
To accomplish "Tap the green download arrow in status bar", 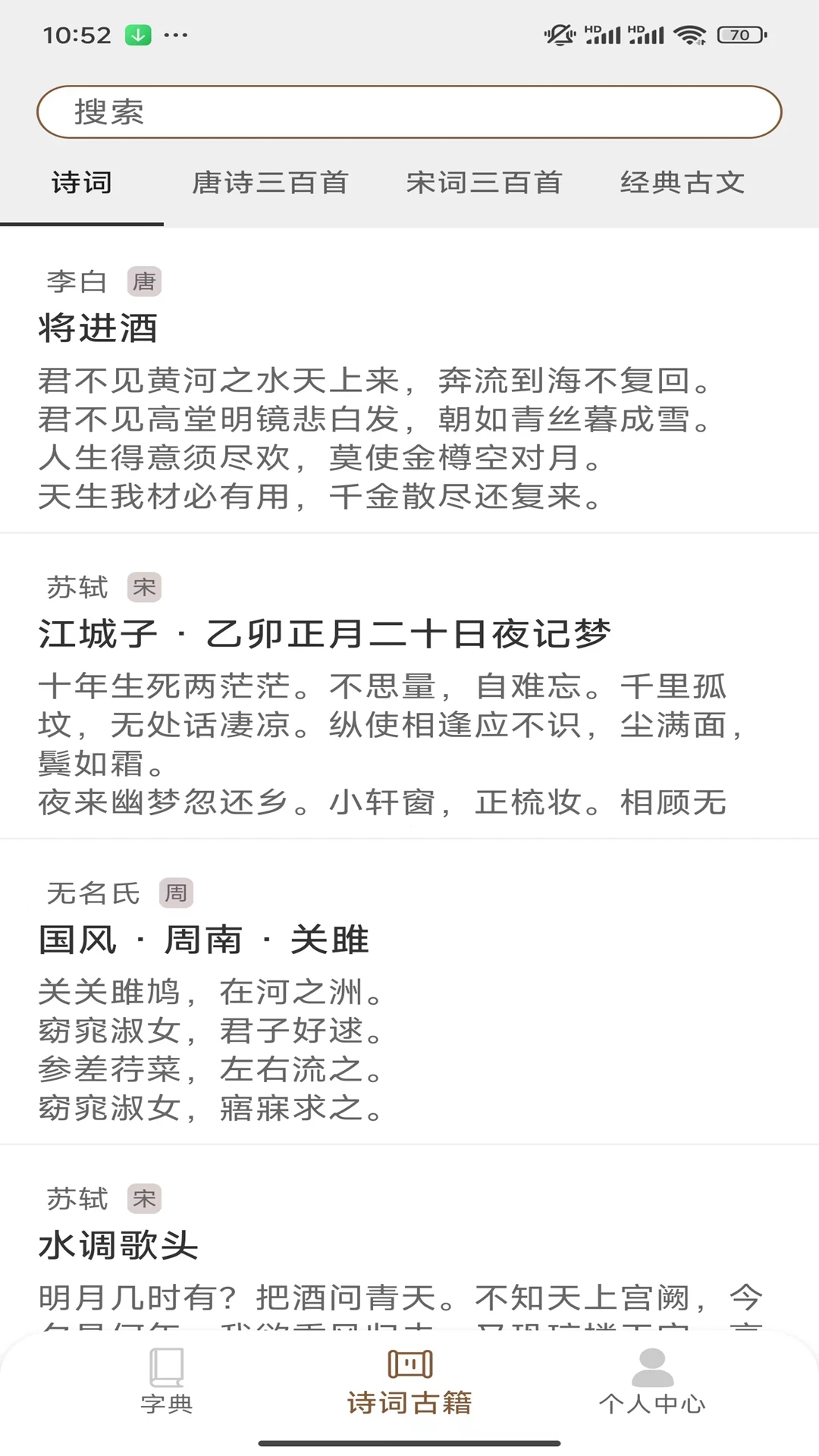I will click(138, 33).
